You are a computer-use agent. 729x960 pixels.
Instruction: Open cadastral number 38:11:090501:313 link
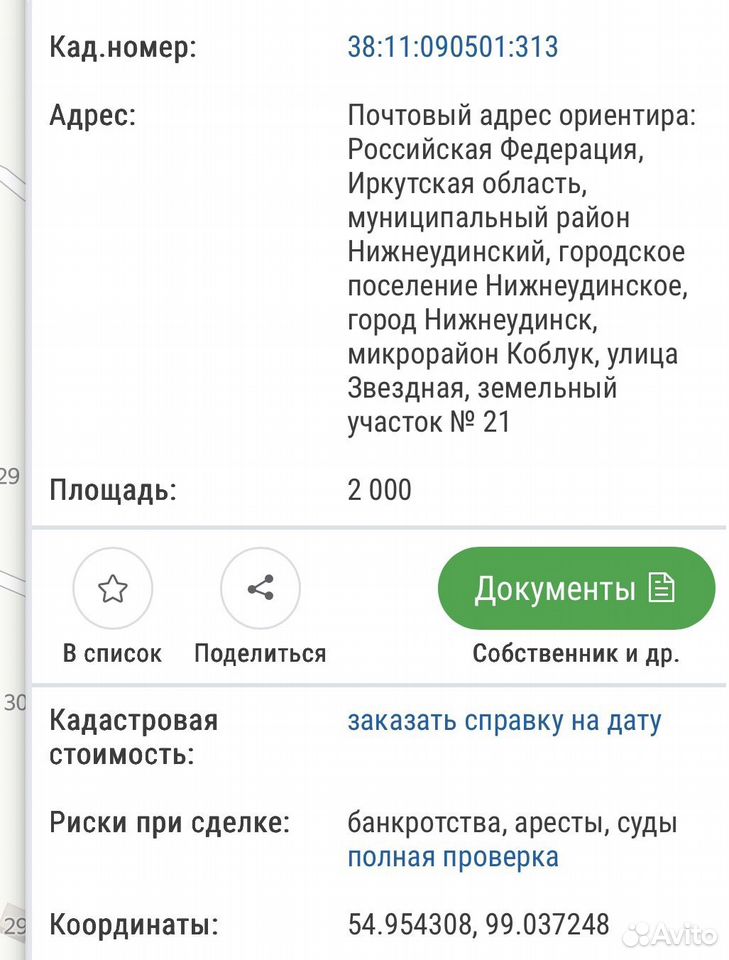coord(452,47)
